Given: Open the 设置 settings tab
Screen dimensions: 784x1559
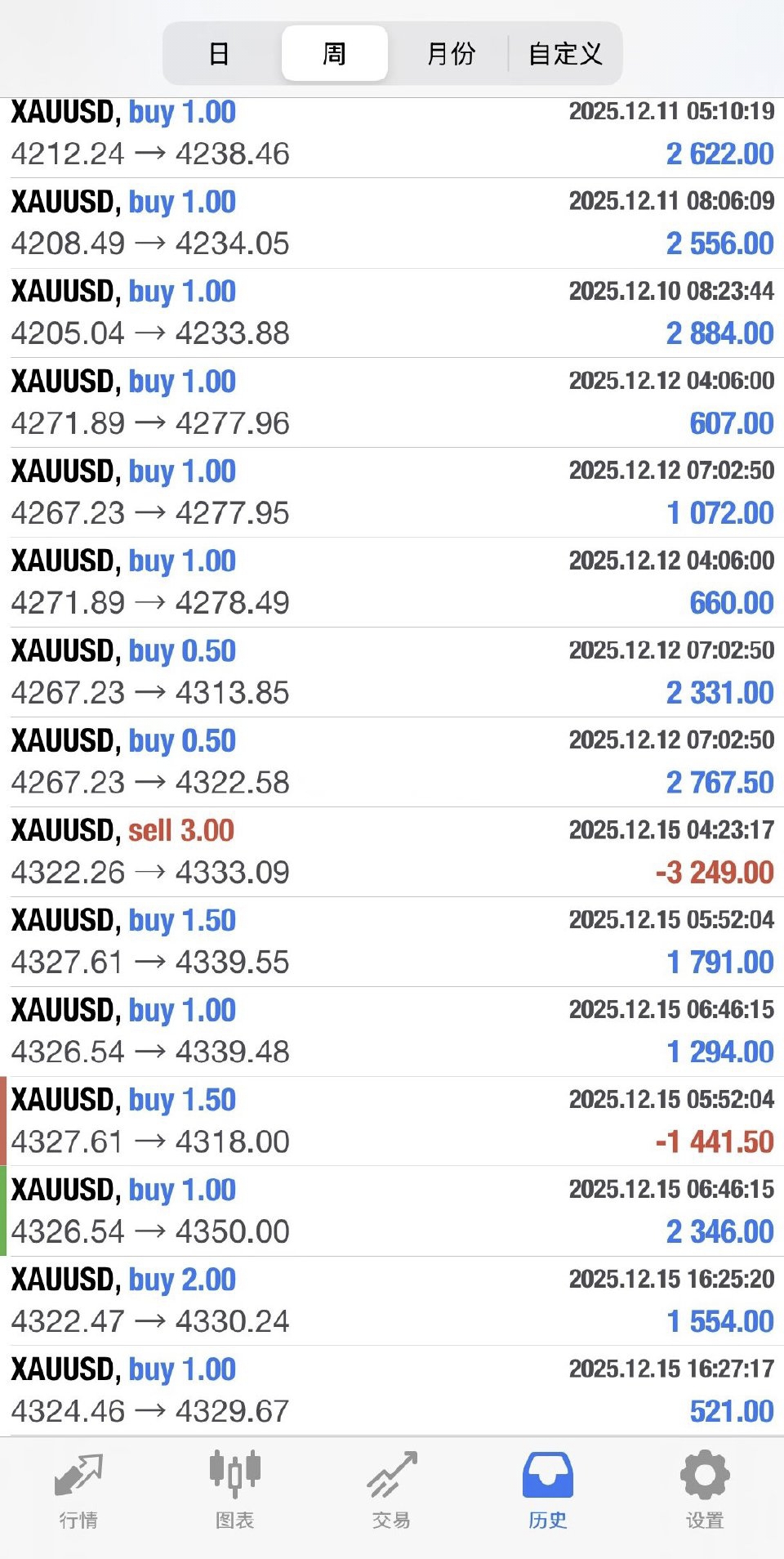Looking at the screenshot, I should click(x=705, y=1490).
